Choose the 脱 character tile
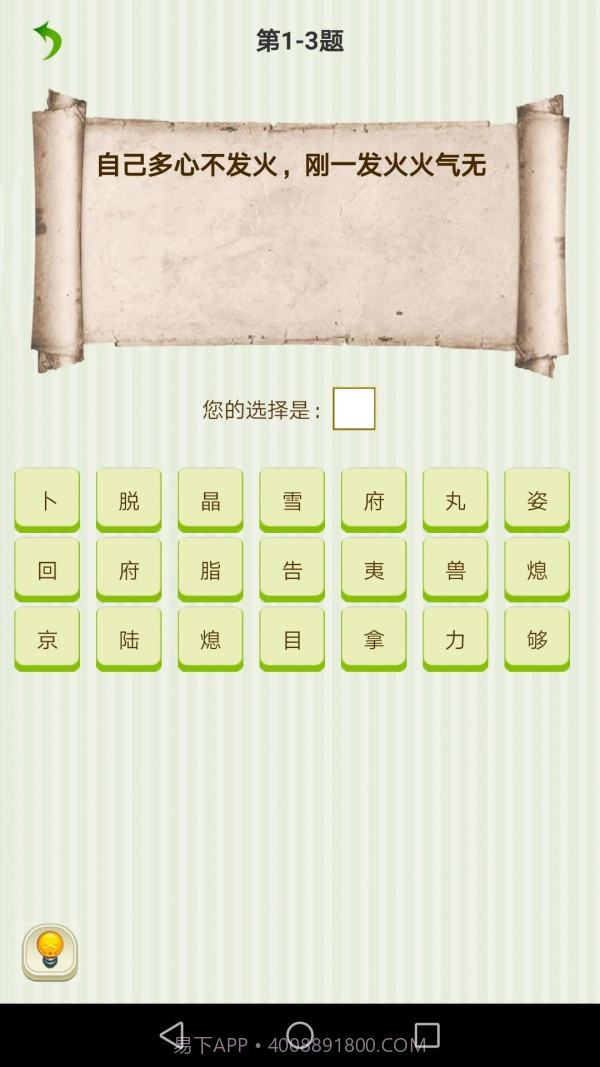Viewport: 600px width, 1067px height. pos(129,499)
